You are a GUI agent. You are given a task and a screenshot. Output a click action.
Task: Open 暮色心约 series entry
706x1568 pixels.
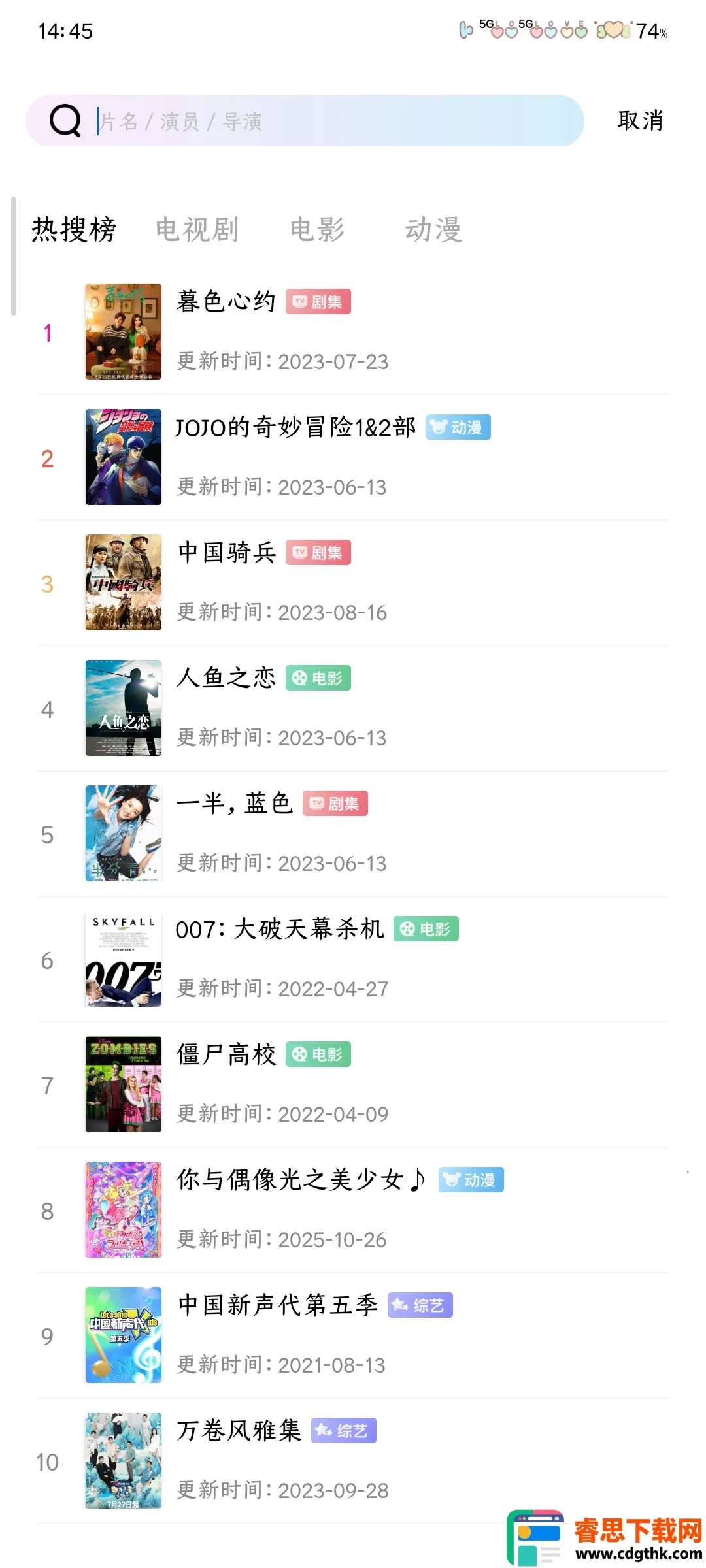point(226,302)
